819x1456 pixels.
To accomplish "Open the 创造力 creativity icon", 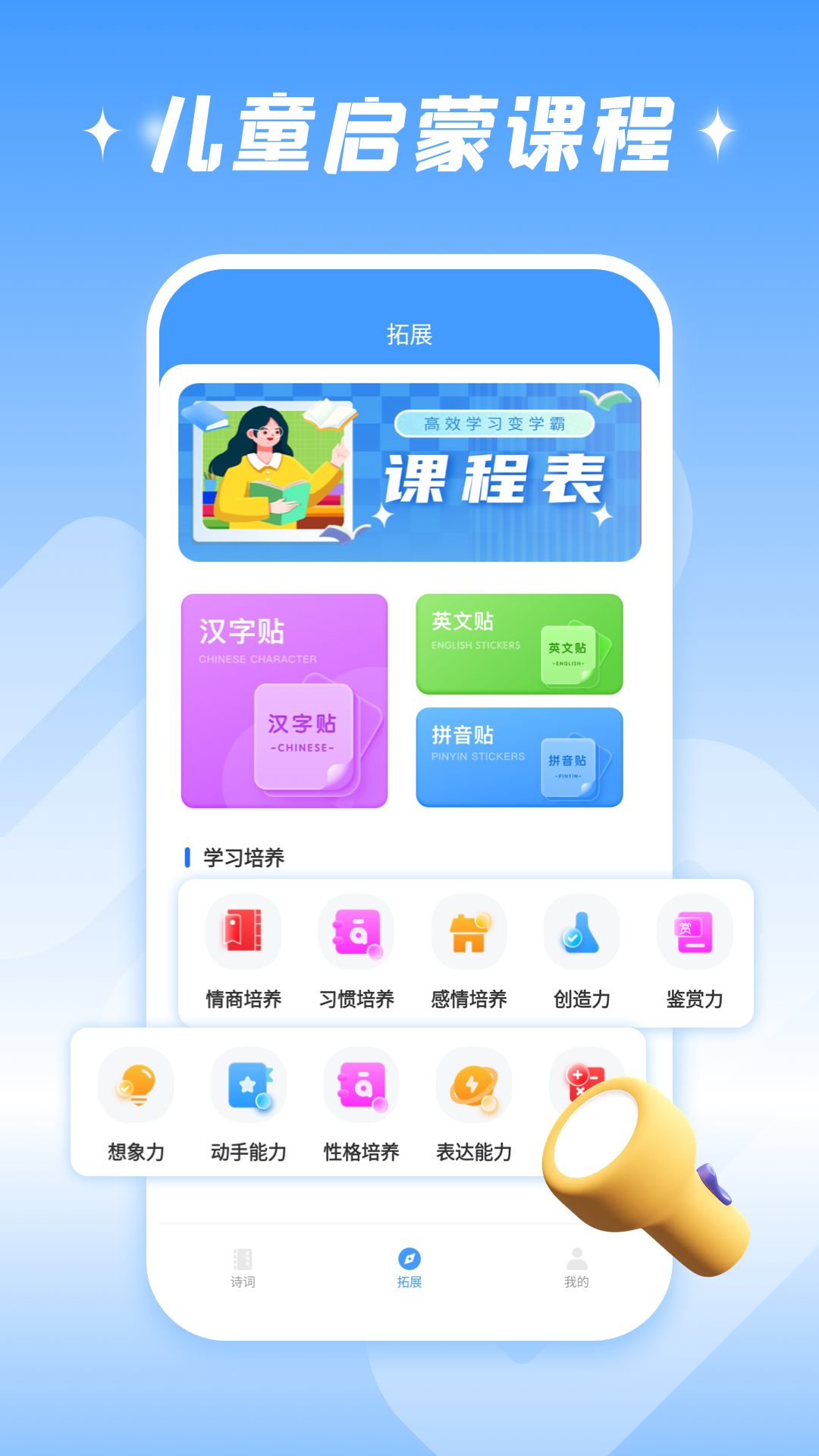I will click(x=581, y=932).
